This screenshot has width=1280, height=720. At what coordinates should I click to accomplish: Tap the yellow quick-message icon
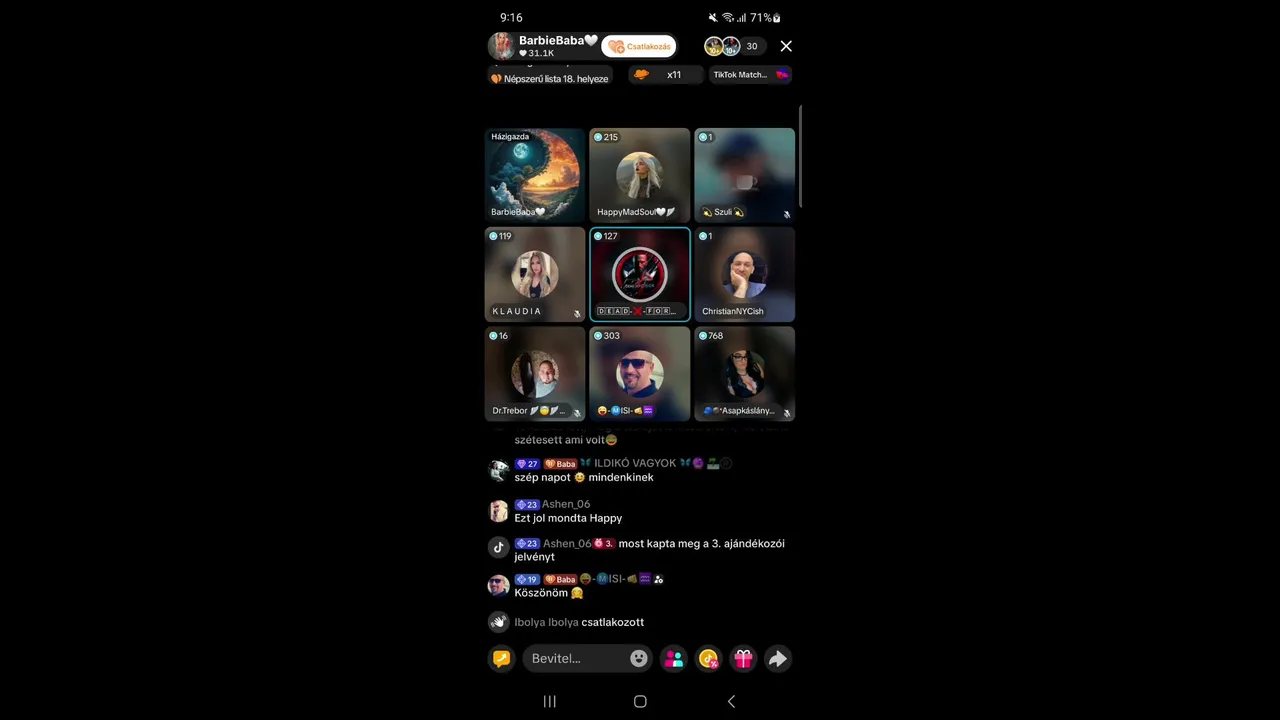(x=502, y=658)
